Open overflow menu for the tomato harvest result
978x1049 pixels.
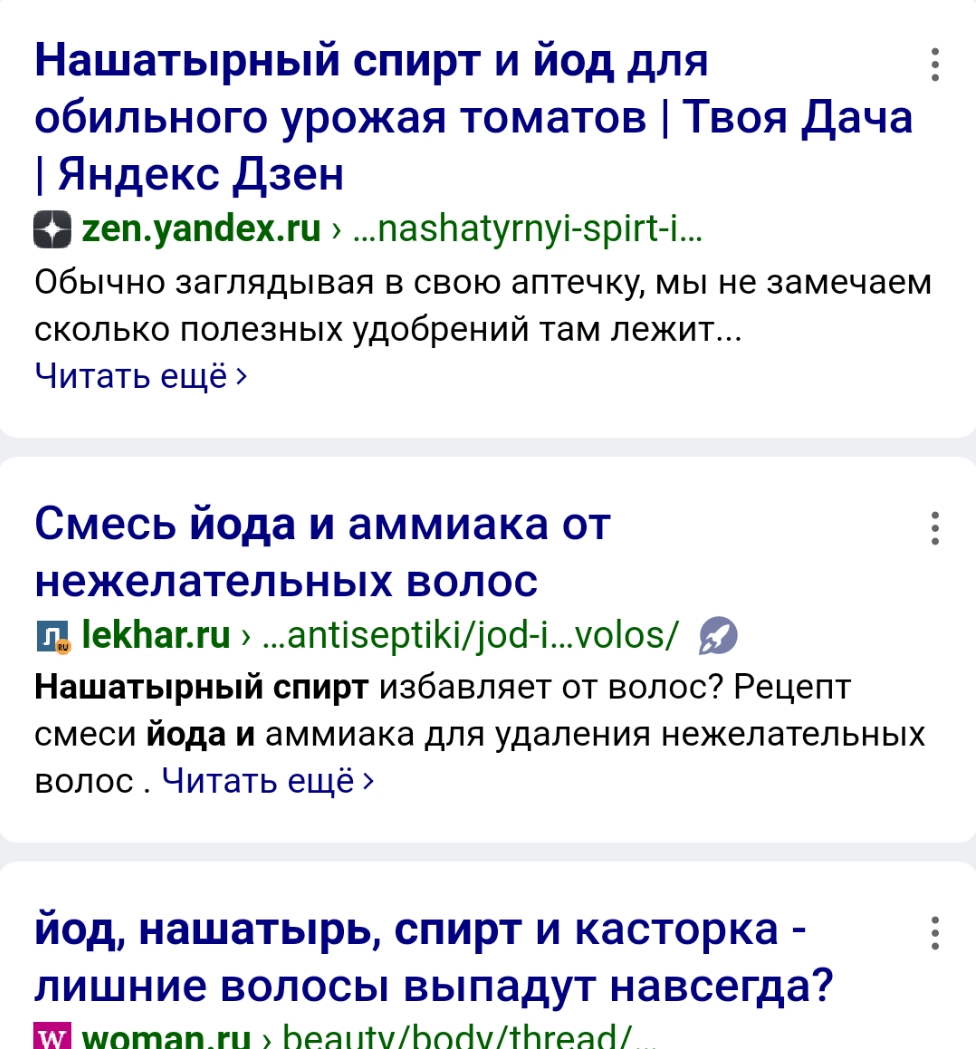tap(934, 64)
